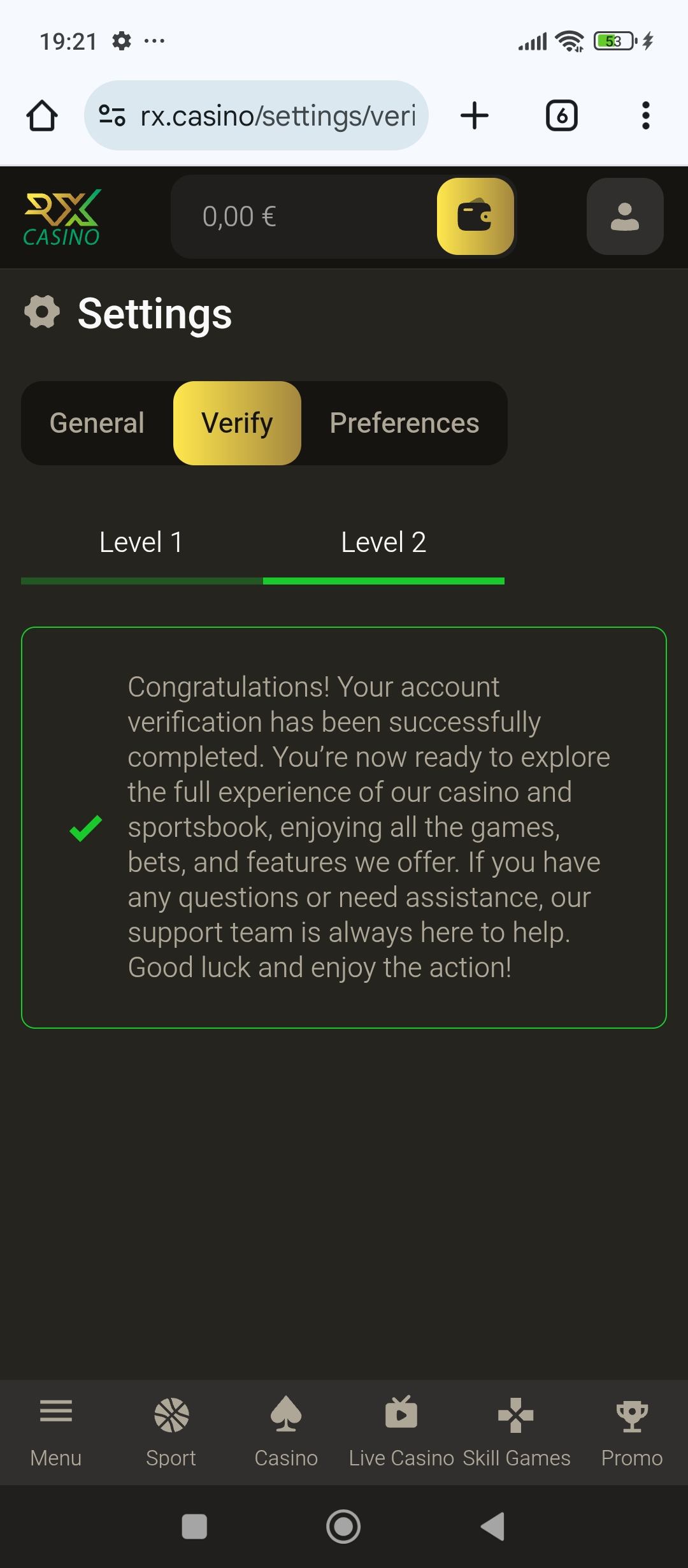
Task: View Level 1 verification
Action: click(x=141, y=543)
